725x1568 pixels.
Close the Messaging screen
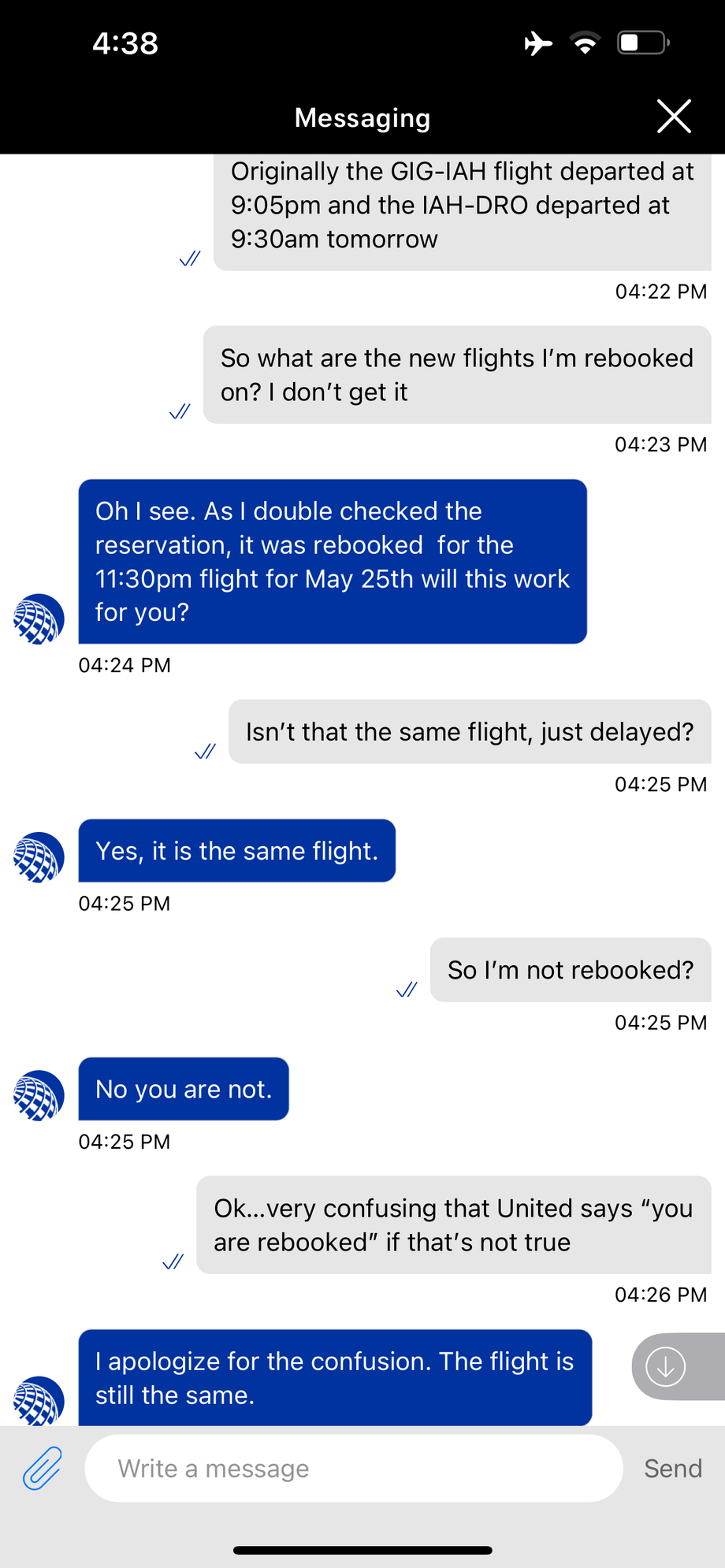674,117
